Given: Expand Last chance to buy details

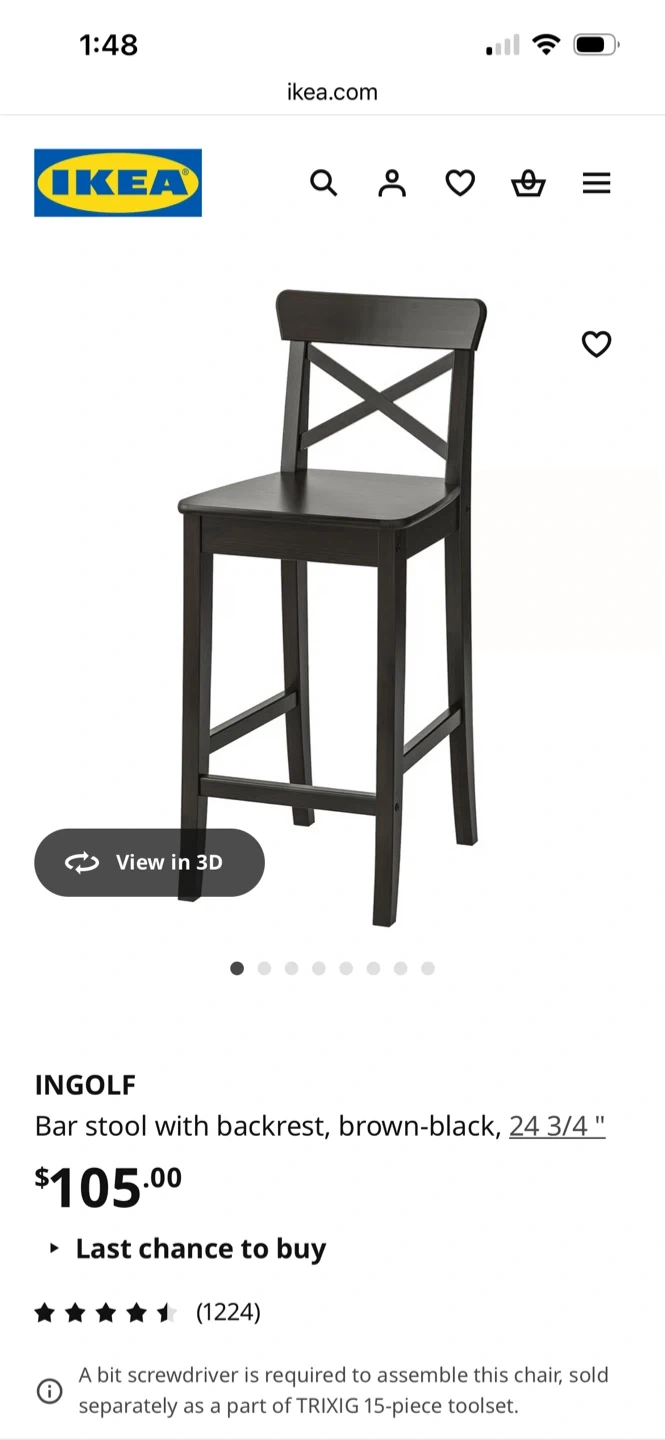Looking at the screenshot, I should coord(200,1249).
